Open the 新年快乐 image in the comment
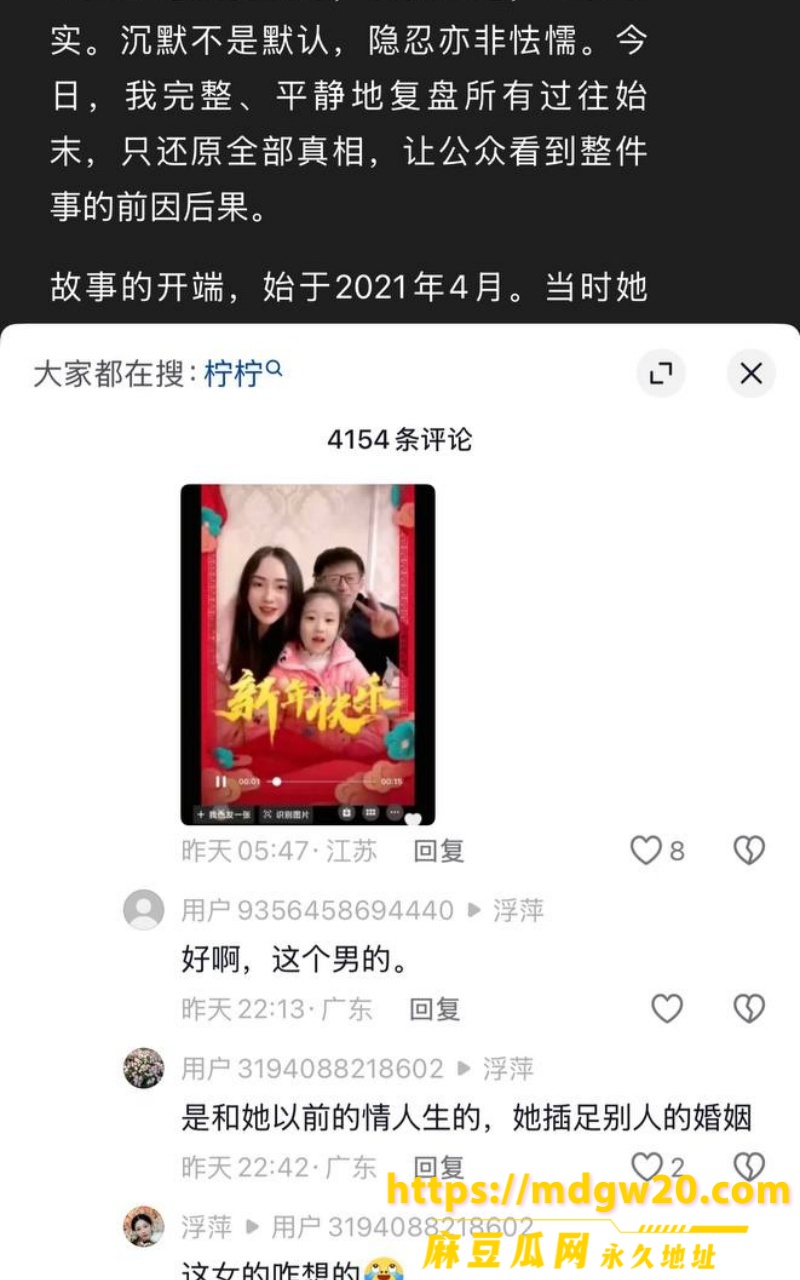This screenshot has width=800, height=1280. pyautogui.click(x=308, y=654)
